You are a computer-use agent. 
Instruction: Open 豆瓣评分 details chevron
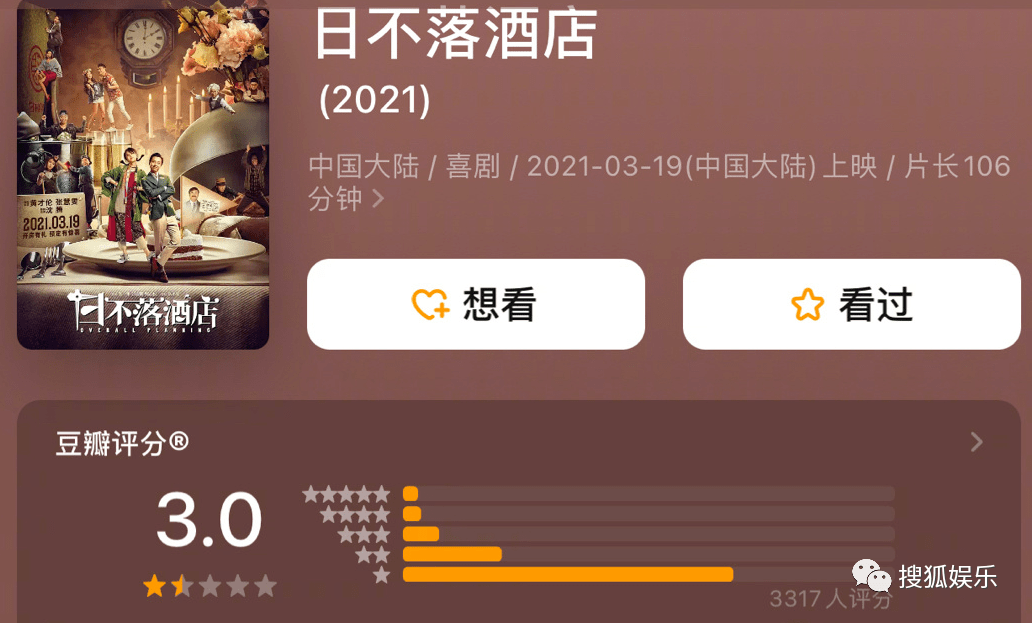point(977,442)
